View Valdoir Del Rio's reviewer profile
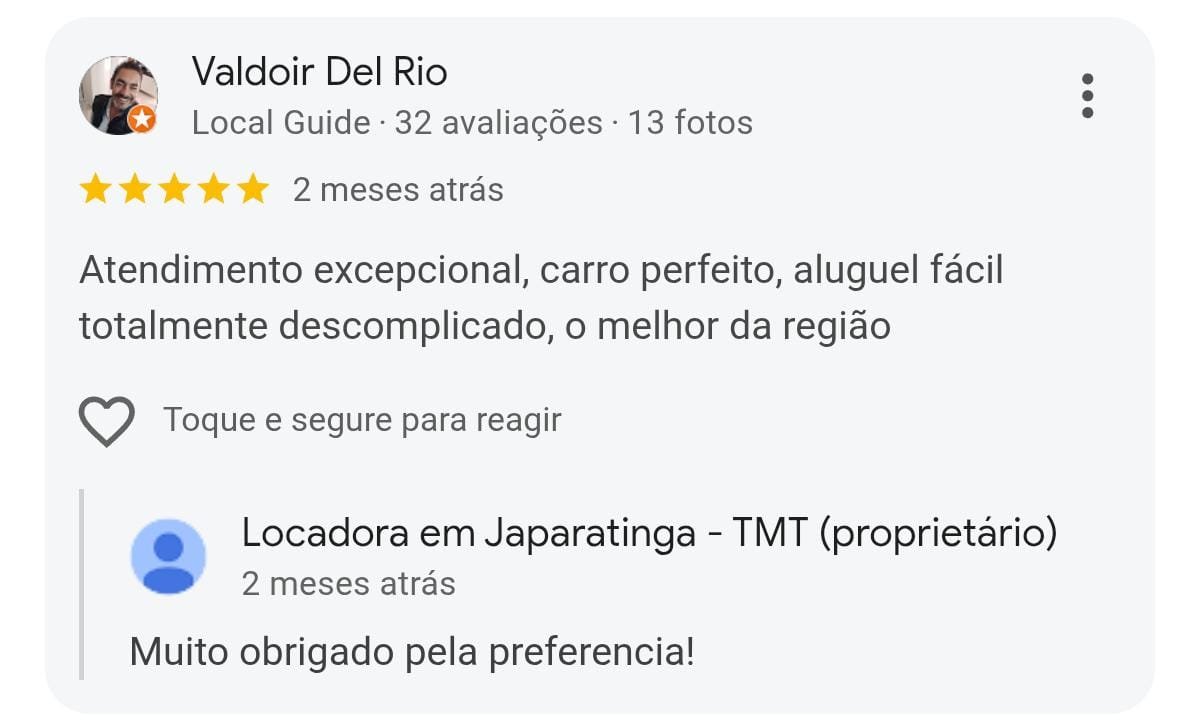Image resolution: width=1200 pixels, height=724 pixels. (319, 72)
